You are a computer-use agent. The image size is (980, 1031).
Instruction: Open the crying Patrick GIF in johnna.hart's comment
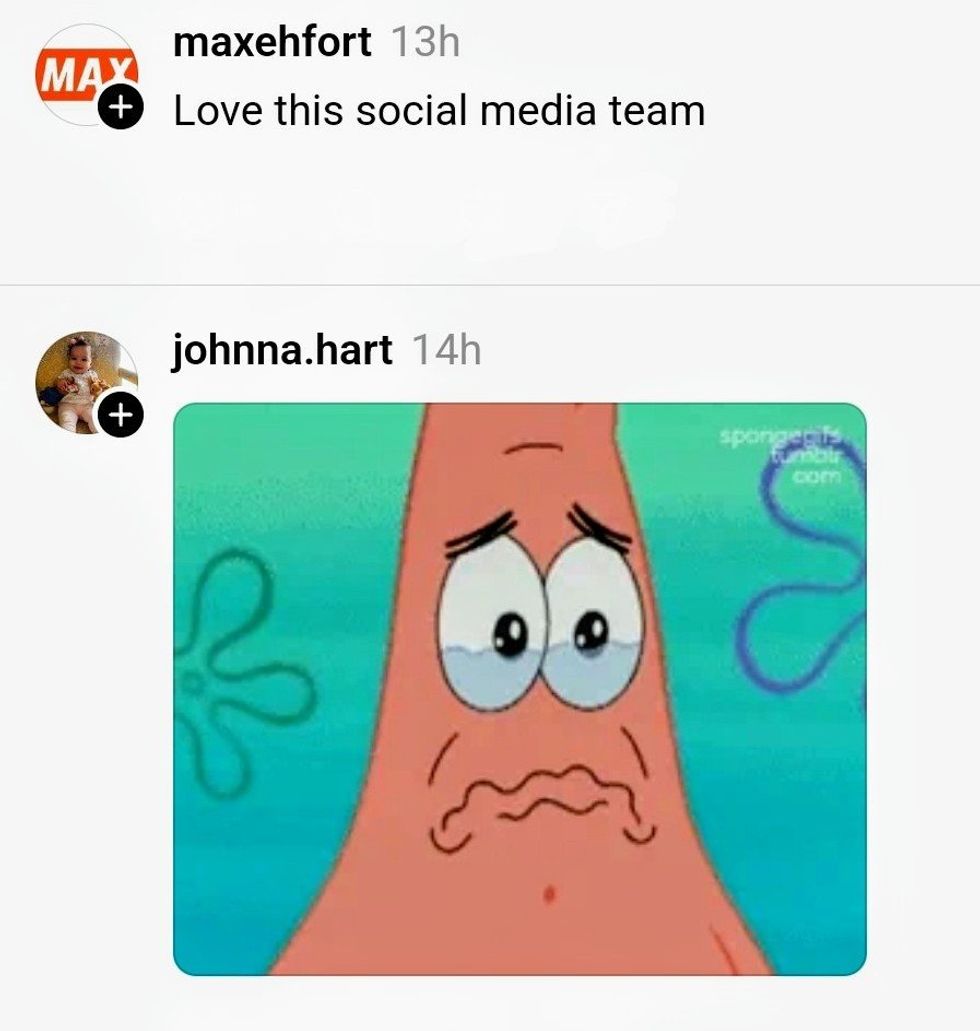pos(520,688)
